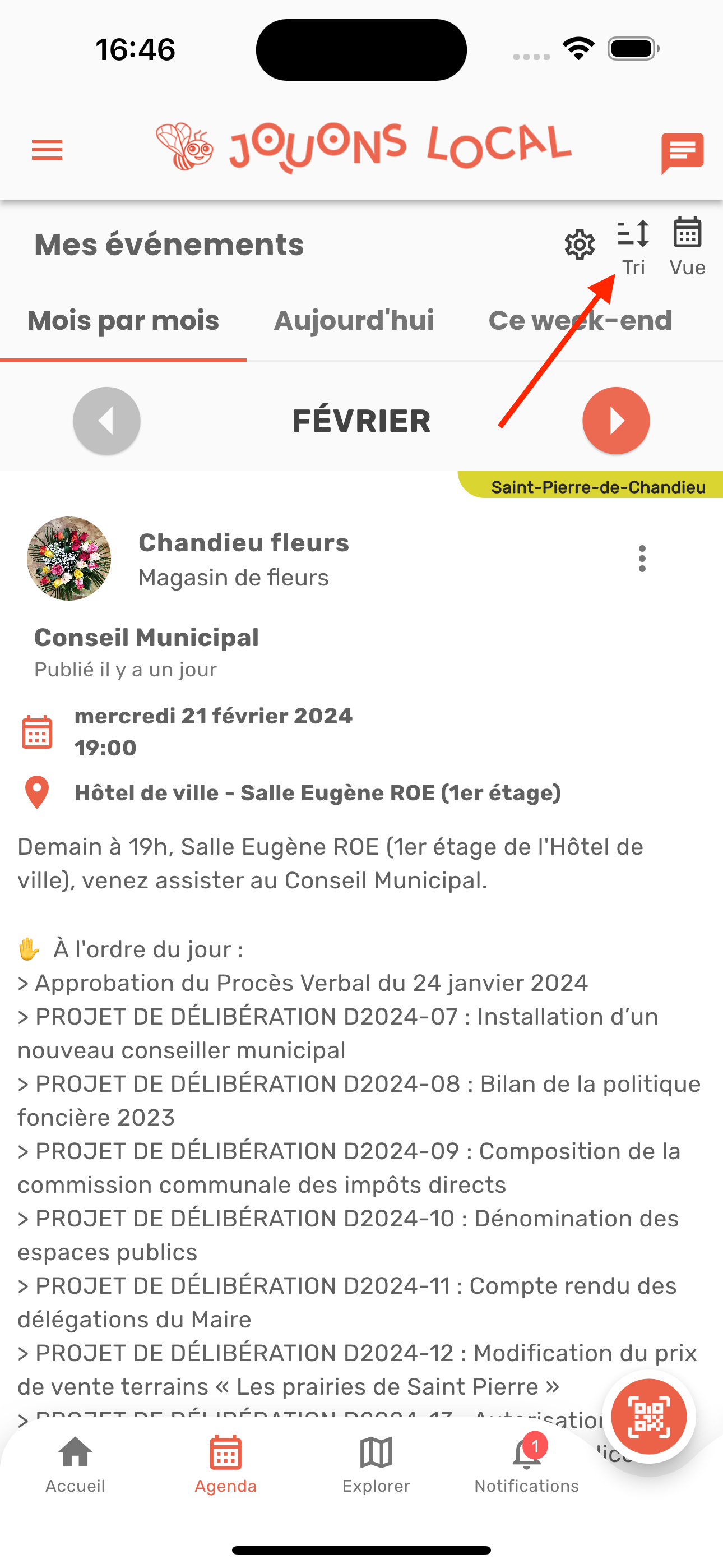Launch the QR code scanner
This screenshot has height=1568, width=723.
(649, 1417)
